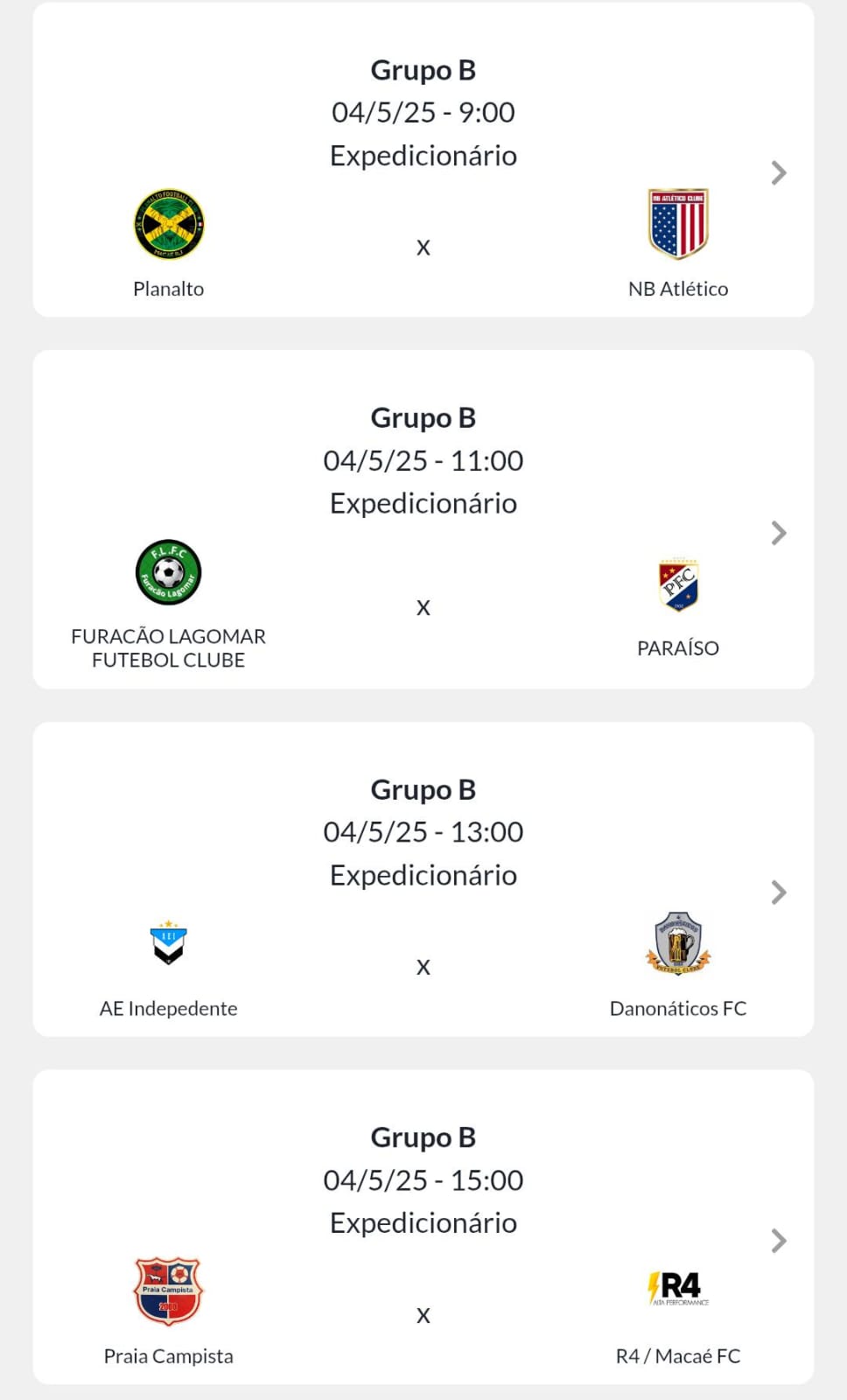Open the Praia Campista x R4 / Macaé FC match card
Screen dimensions: 847x1400
423,1226
